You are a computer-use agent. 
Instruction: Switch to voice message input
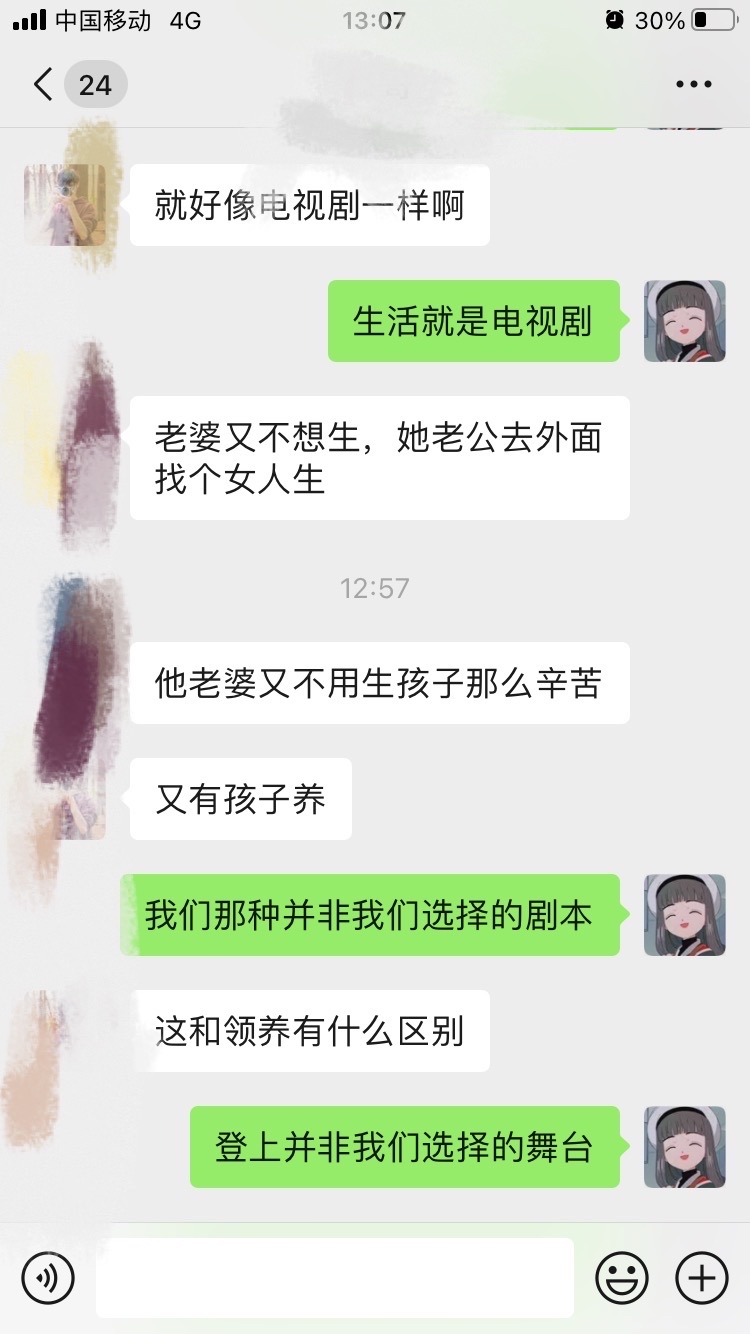click(48, 1277)
